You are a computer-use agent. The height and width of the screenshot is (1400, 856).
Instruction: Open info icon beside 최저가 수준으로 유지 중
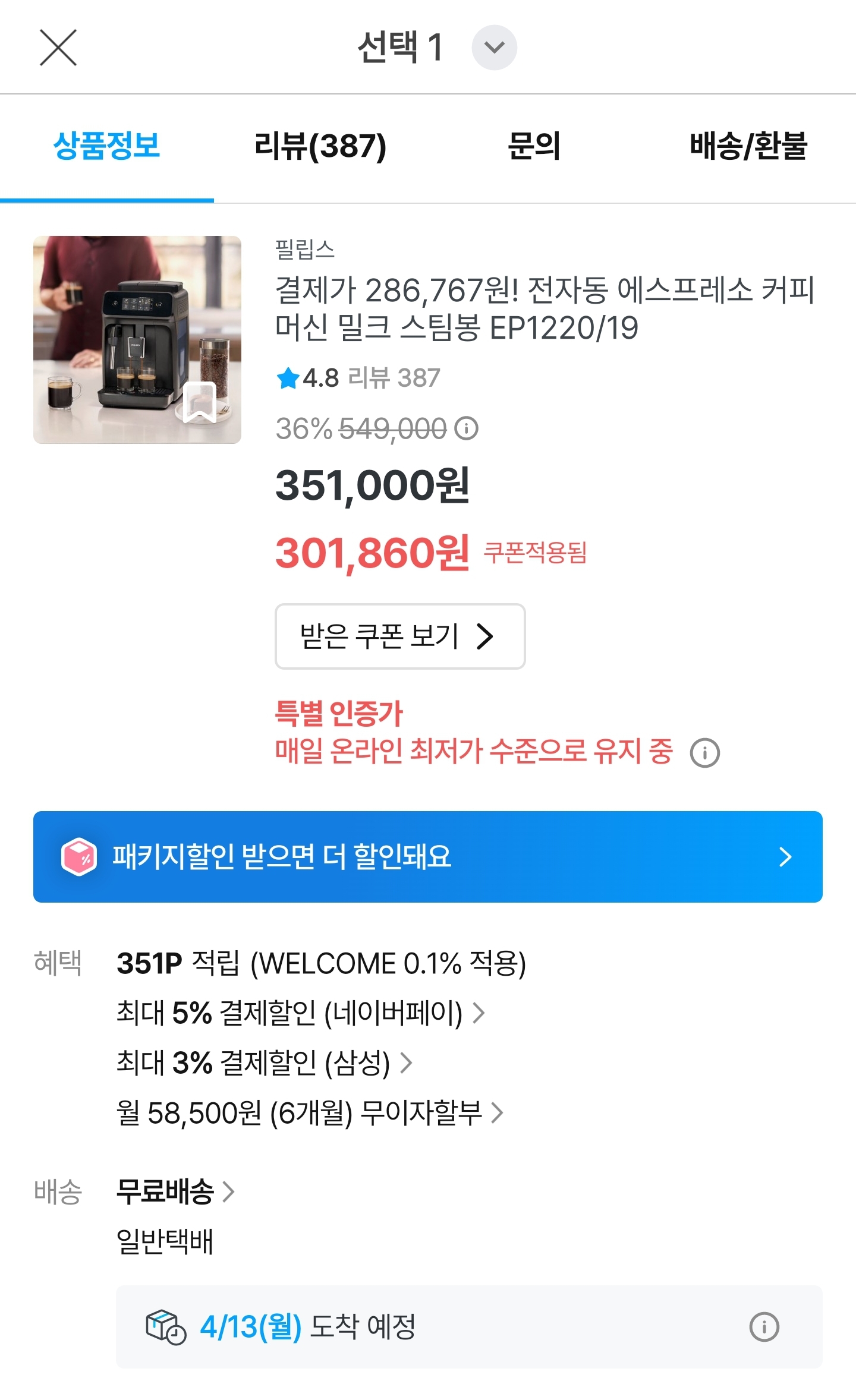click(704, 753)
